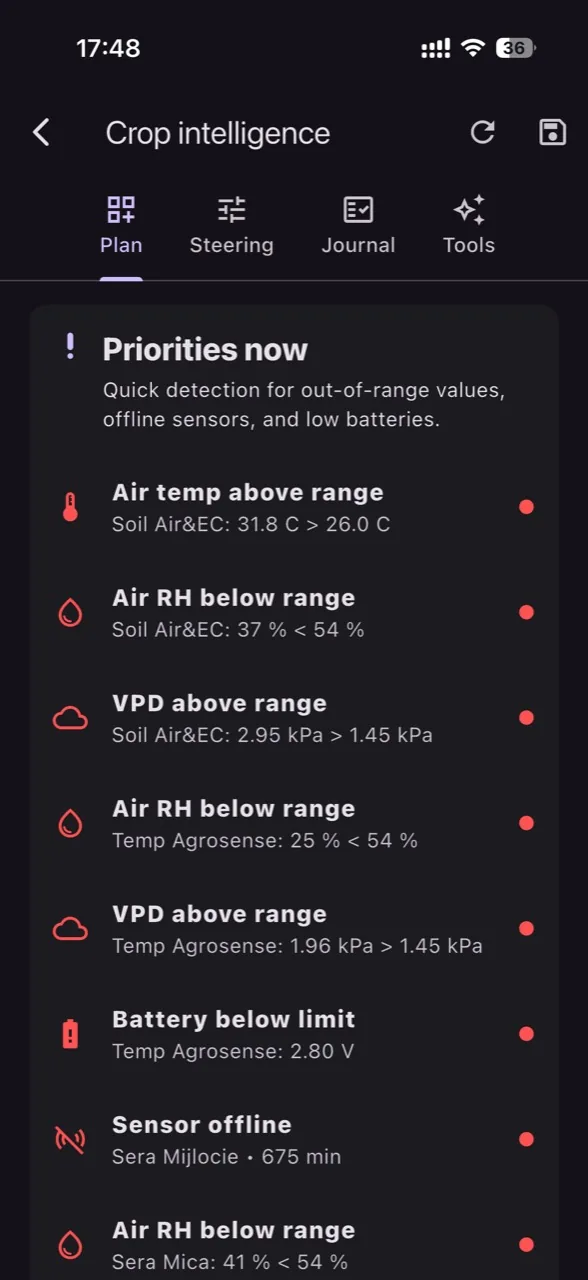
Task: Refresh the crop intelligence data
Action: [483, 132]
